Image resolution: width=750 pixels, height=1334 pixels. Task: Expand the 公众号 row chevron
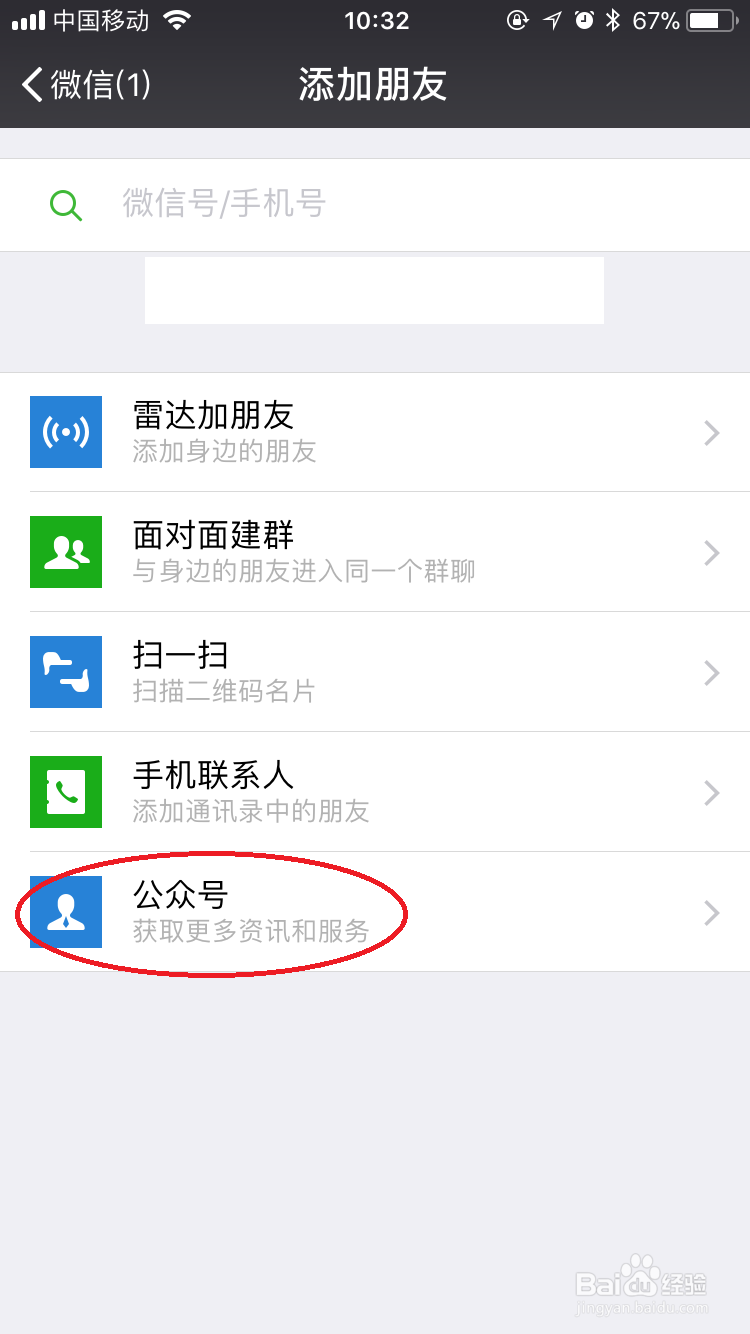[711, 912]
